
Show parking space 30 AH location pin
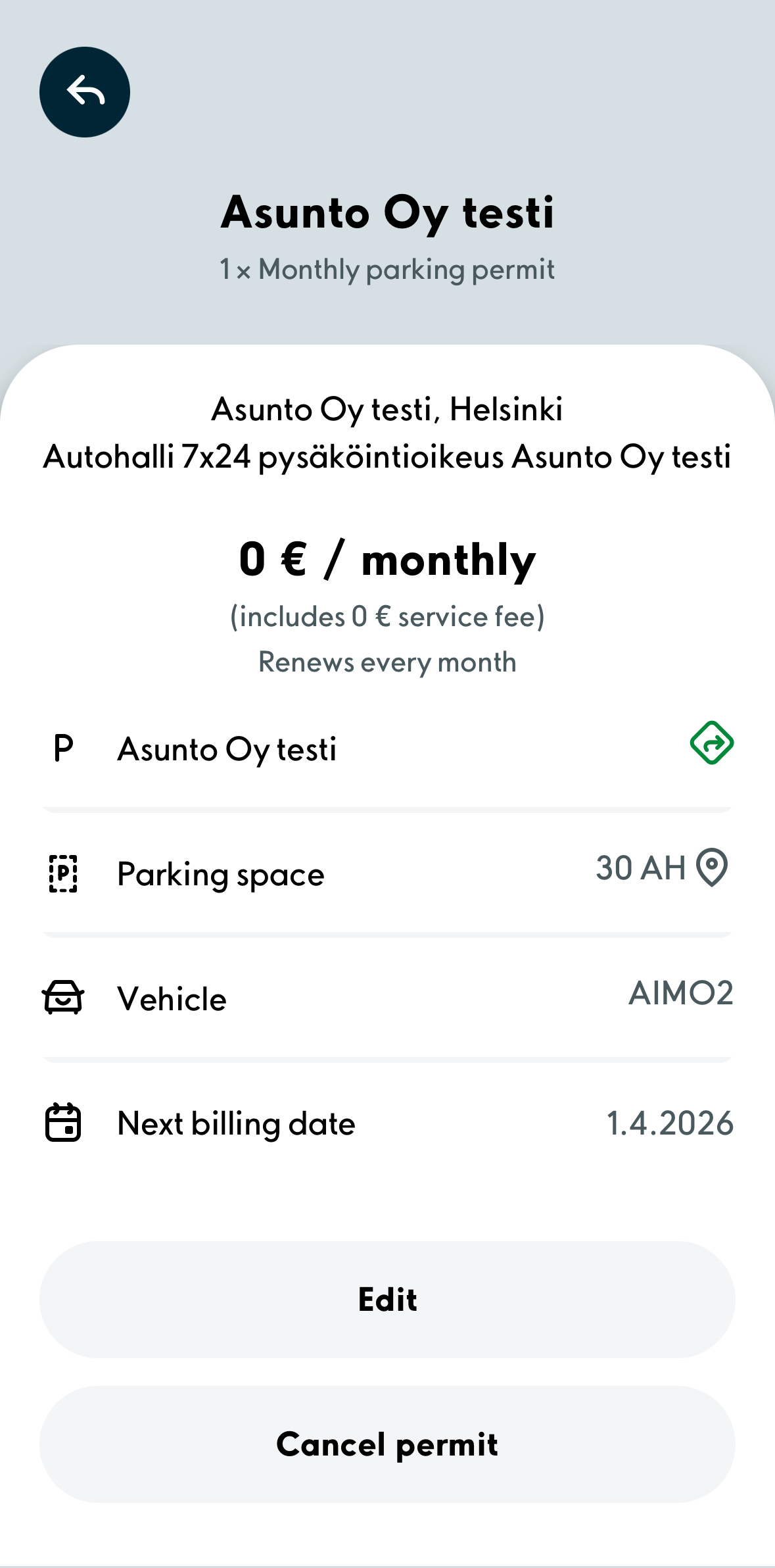[x=712, y=868]
